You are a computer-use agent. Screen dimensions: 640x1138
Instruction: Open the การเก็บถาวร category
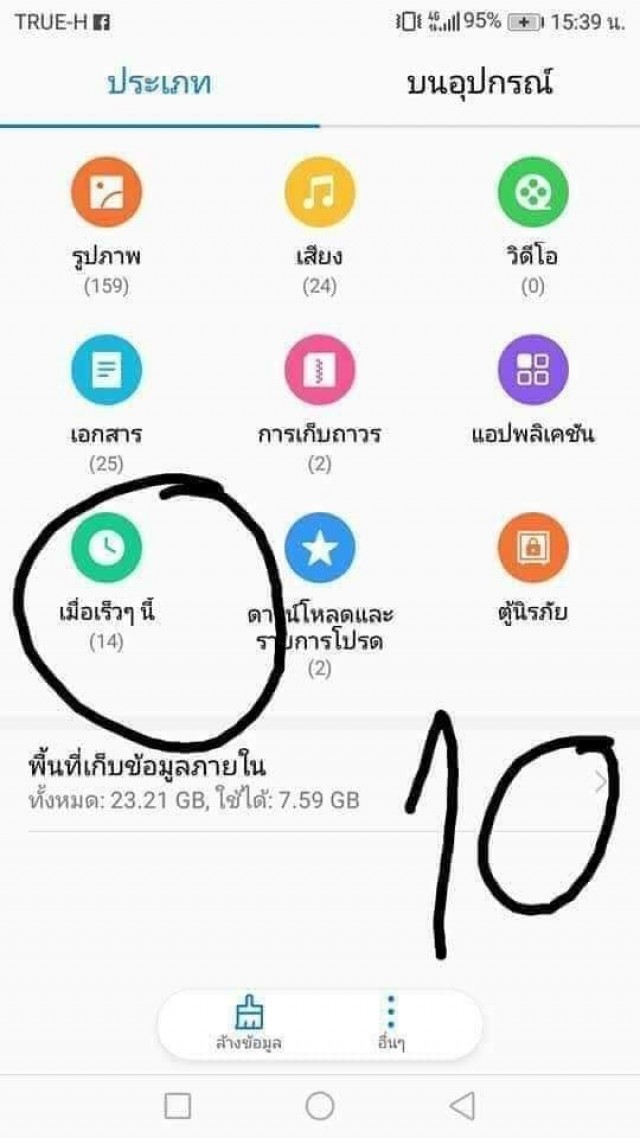click(319, 372)
